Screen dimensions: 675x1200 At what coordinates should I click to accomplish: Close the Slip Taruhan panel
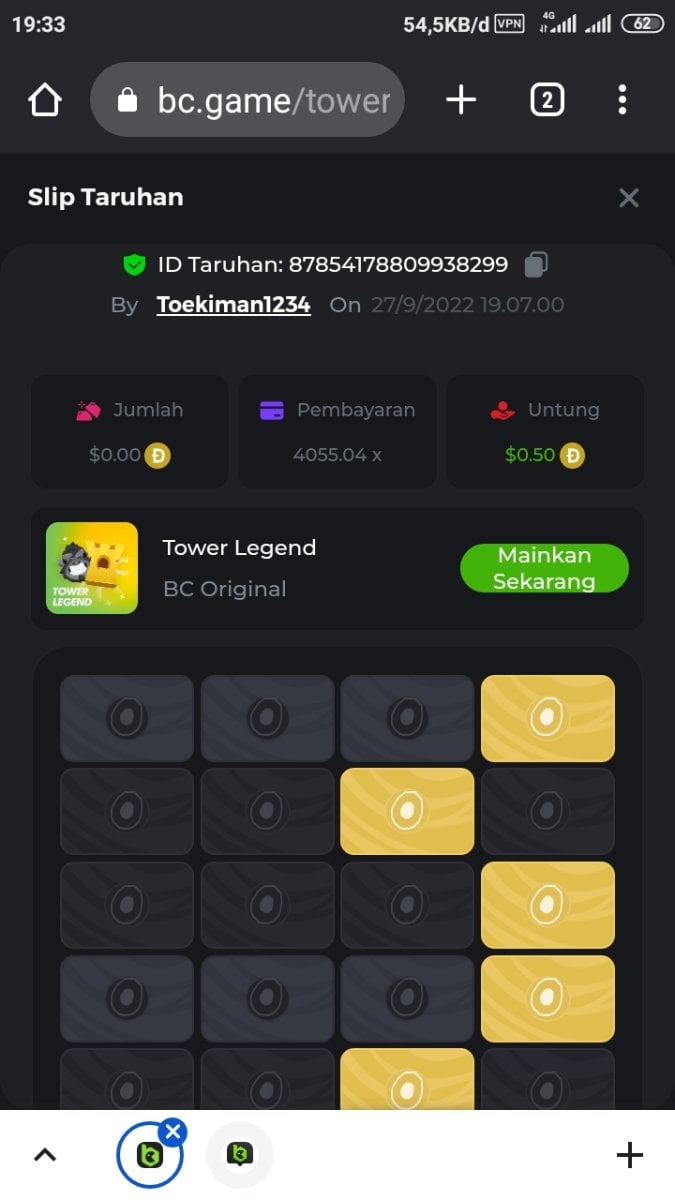[x=628, y=198]
